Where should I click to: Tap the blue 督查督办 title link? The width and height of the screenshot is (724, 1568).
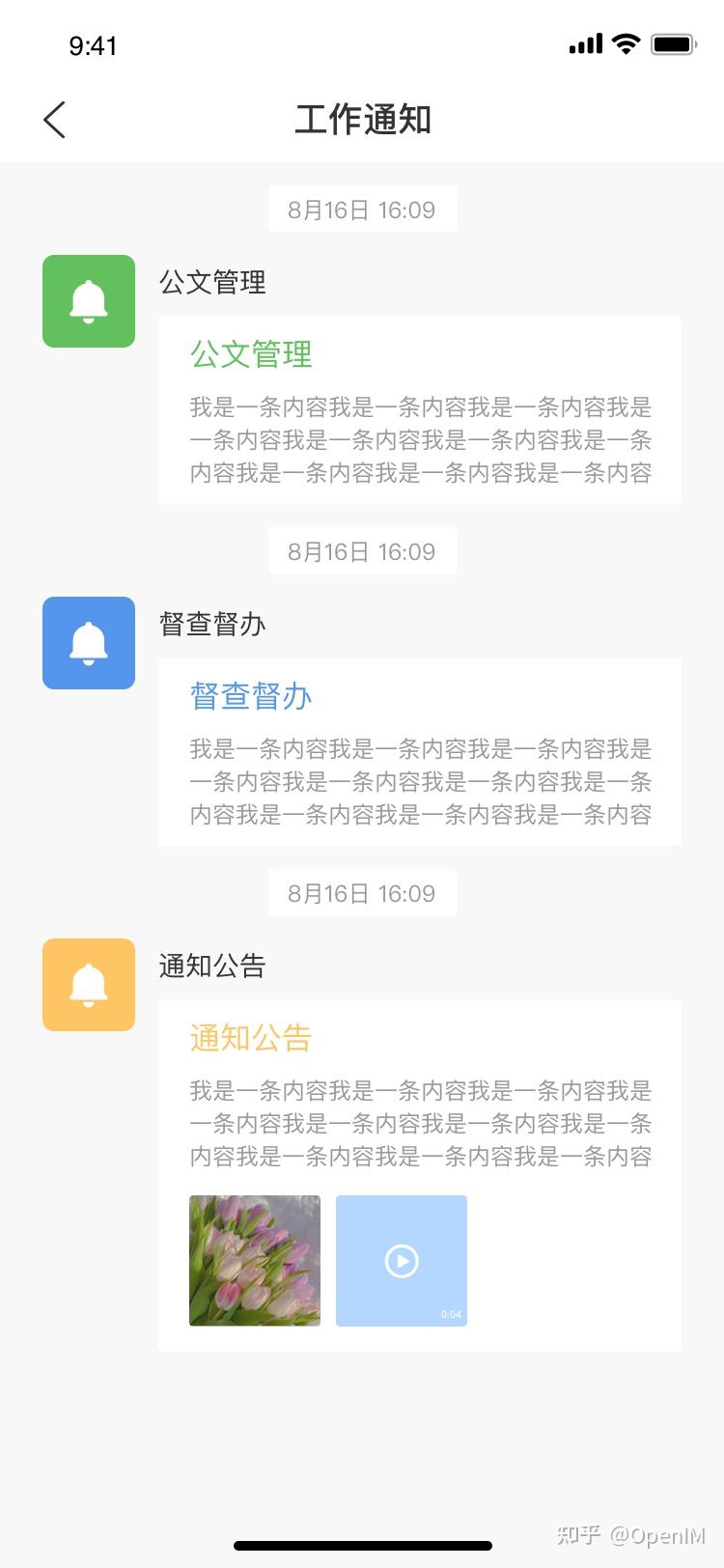(250, 696)
